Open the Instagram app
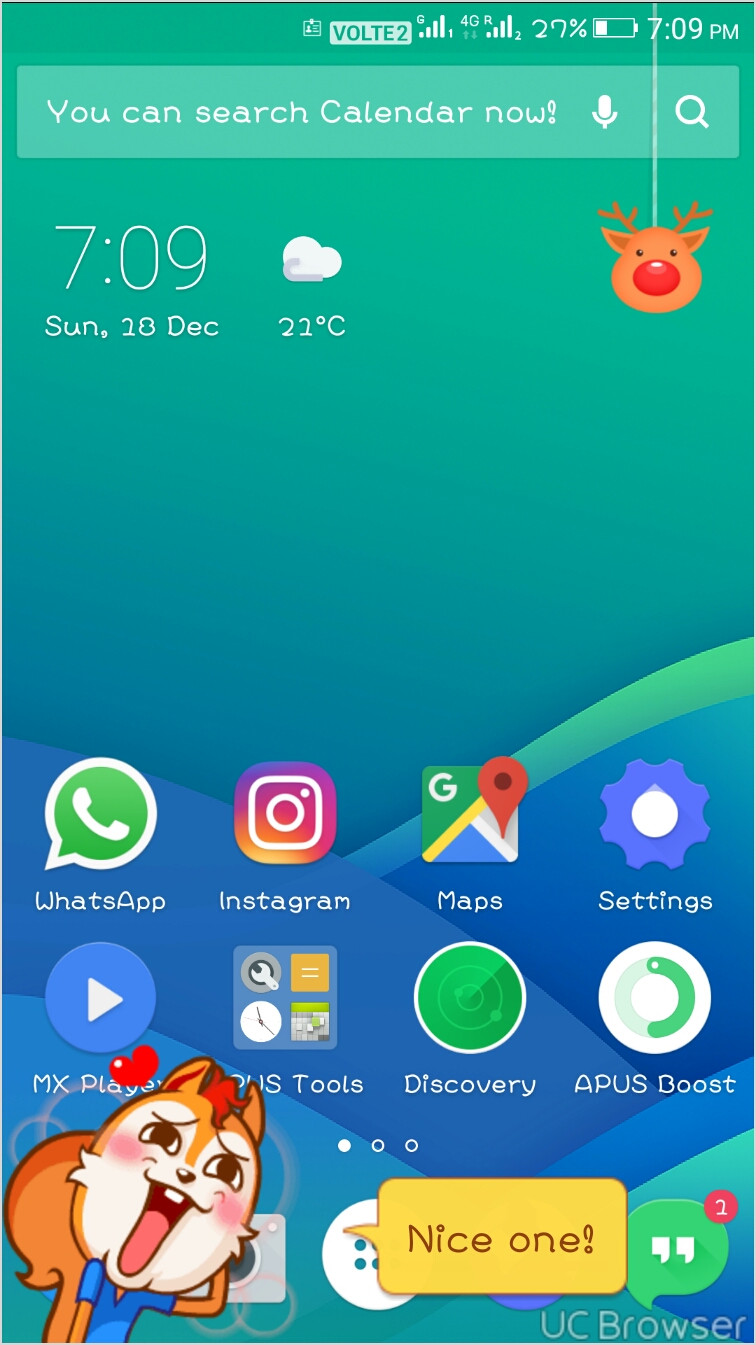This screenshot has width=756, height=1345. pyautogui.click(x=285, y=815)
